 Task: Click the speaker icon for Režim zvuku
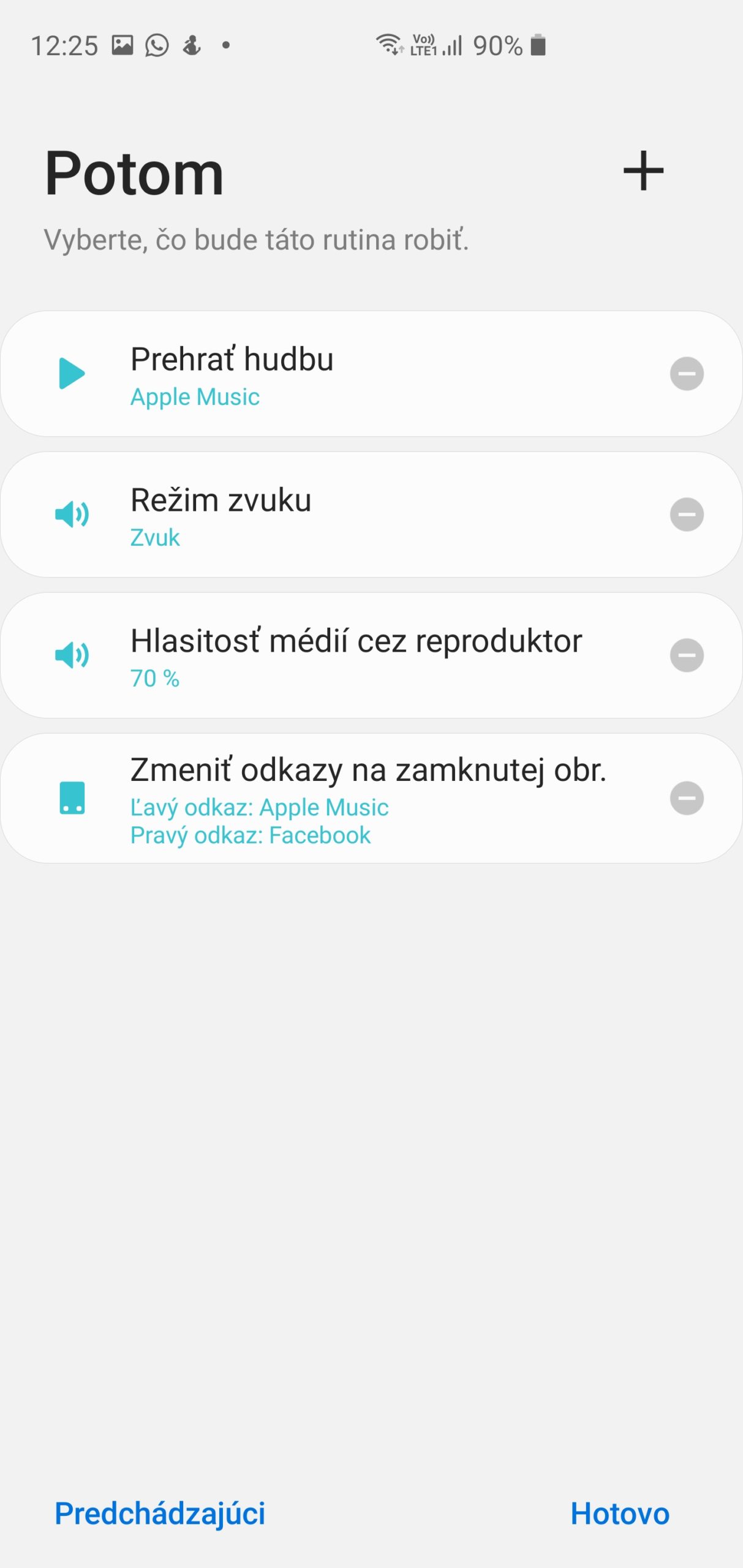[x=72, y=514]
